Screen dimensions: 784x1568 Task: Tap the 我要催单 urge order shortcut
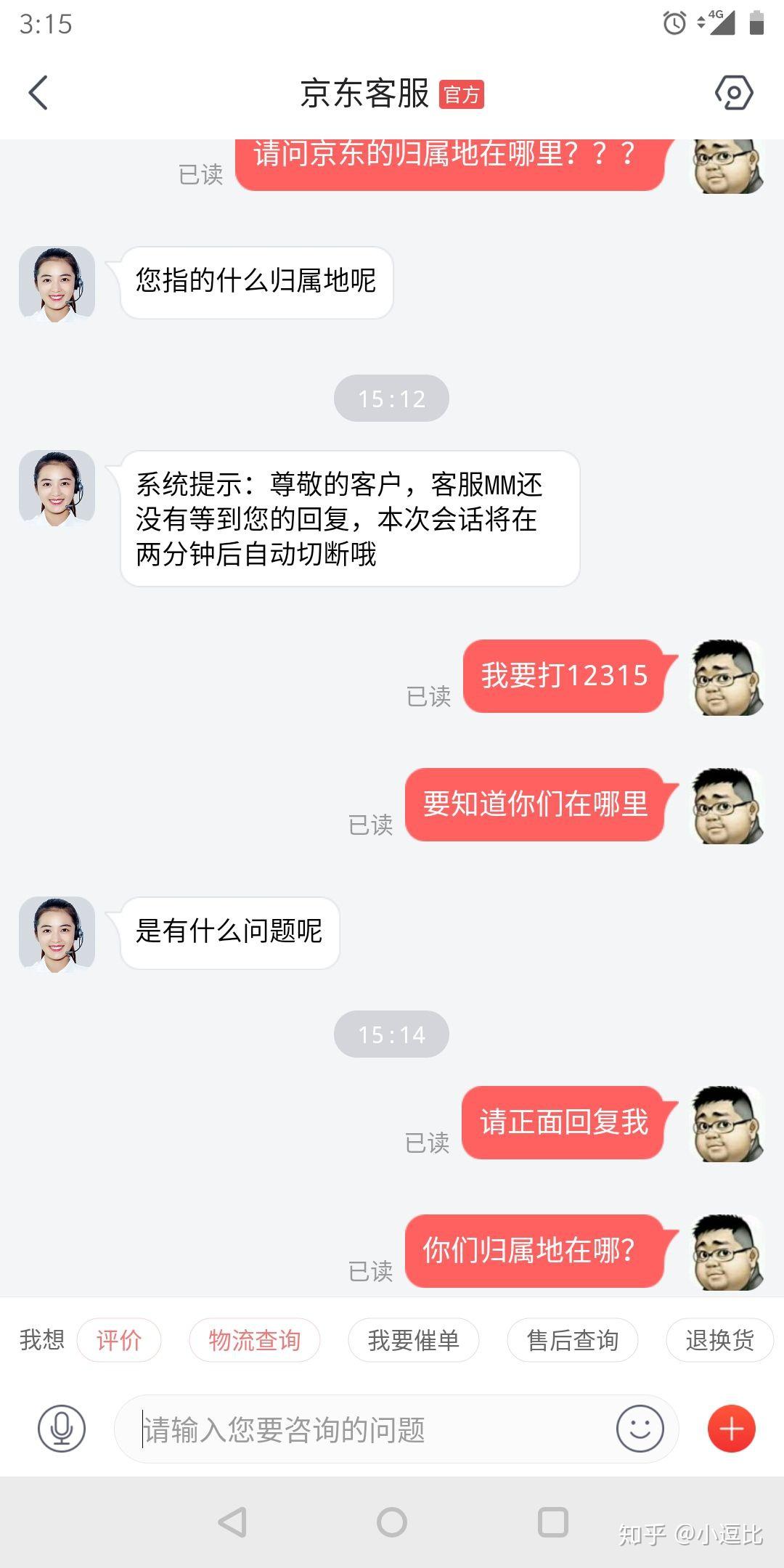click(x=413, y=1340)
